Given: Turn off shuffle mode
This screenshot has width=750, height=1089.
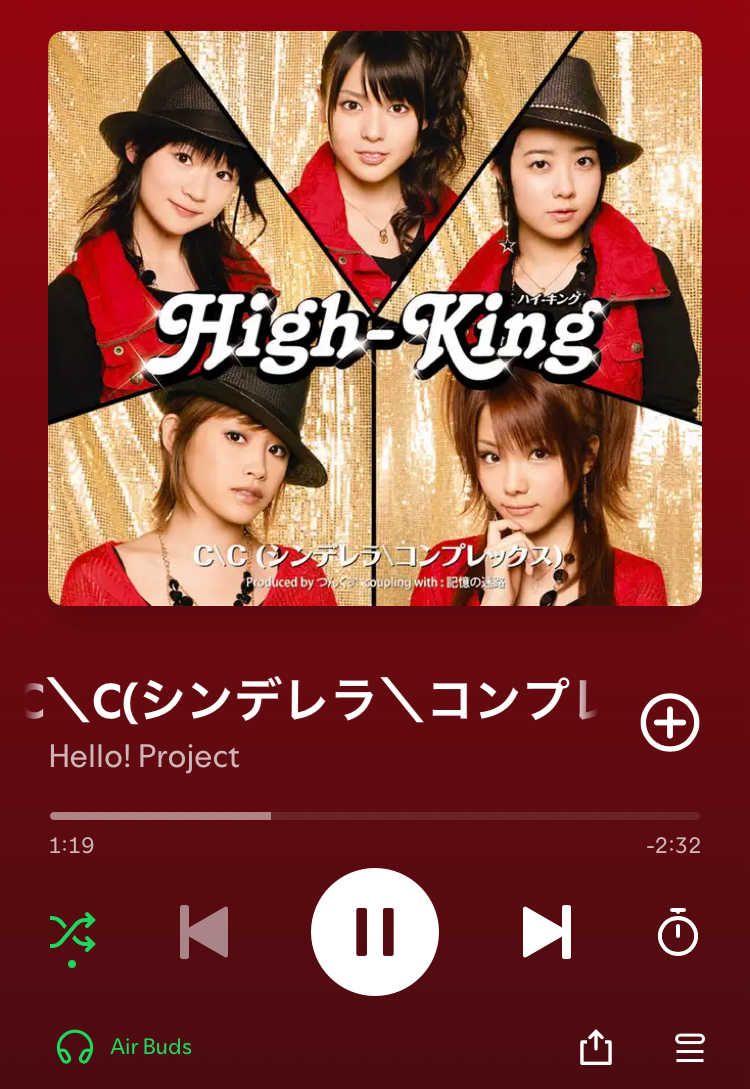Looking at the screenshot, I should pos(73,932).
